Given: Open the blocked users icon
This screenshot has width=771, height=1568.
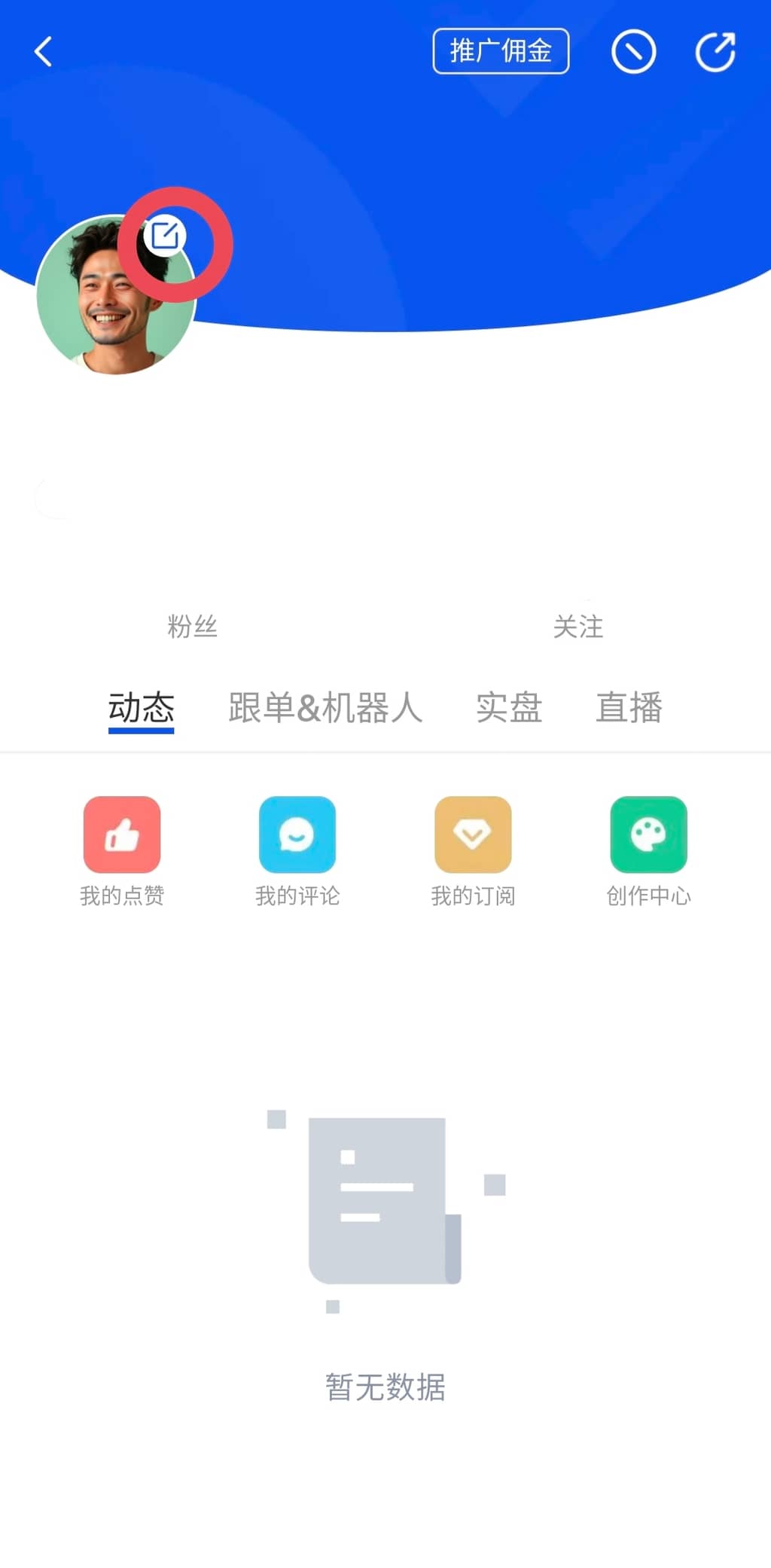Looking at the screenshot, I should [633, 51].
